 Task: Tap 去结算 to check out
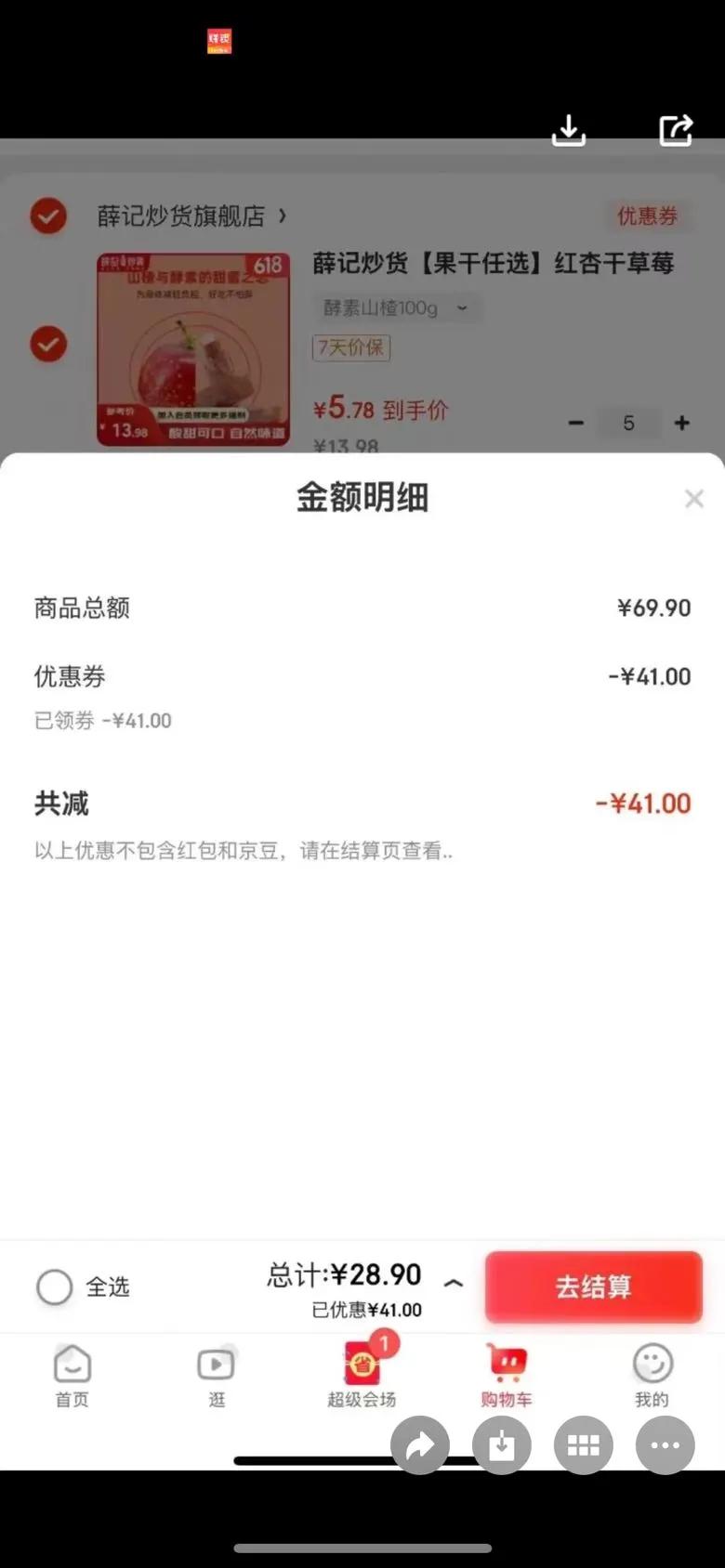coord(593,1287)
